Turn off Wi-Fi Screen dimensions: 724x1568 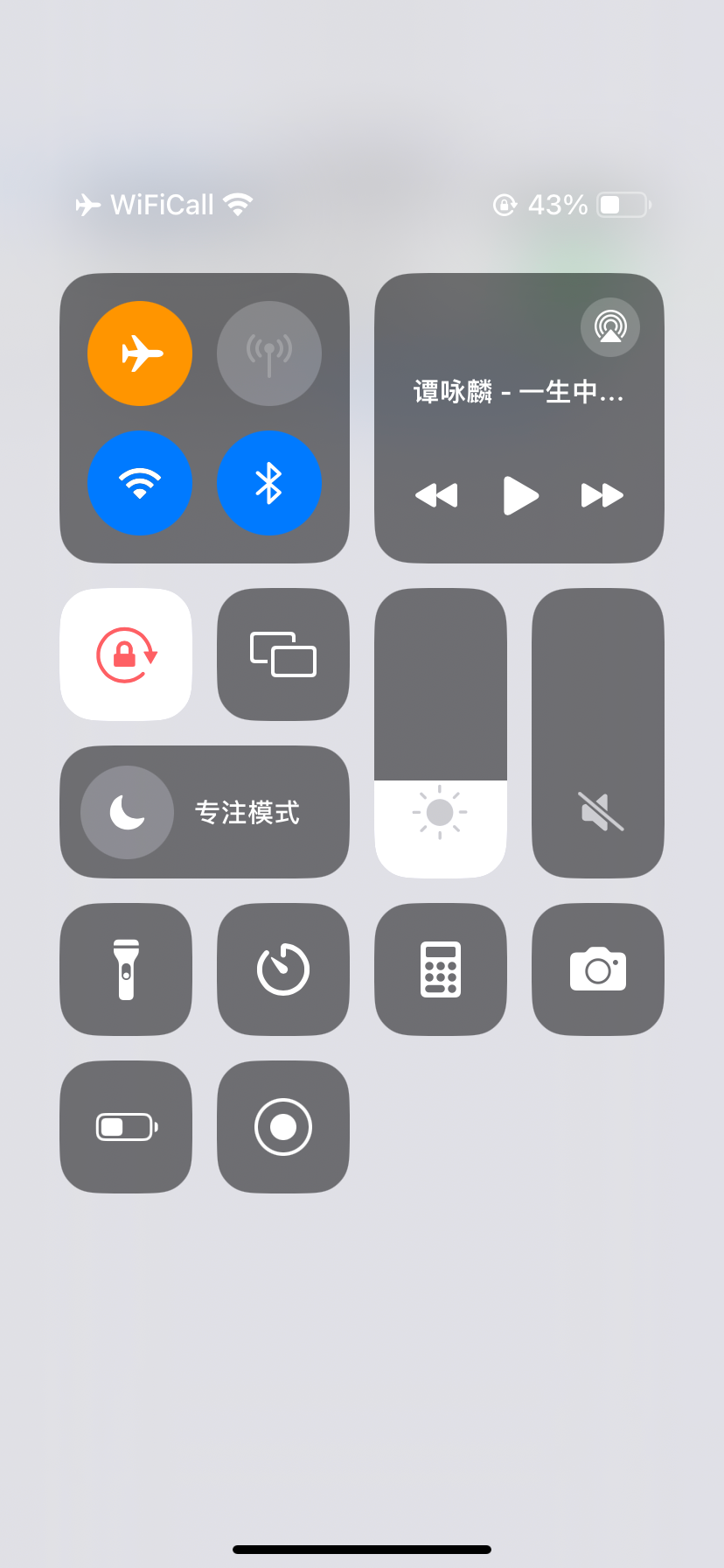tap(140, 482)
